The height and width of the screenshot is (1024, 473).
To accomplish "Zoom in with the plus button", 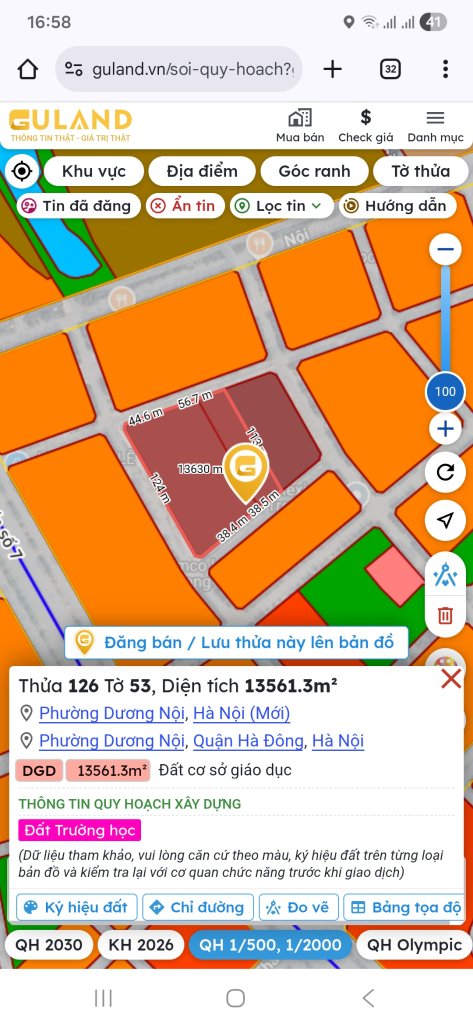I will pyautogui.click(x=446, y=430).
